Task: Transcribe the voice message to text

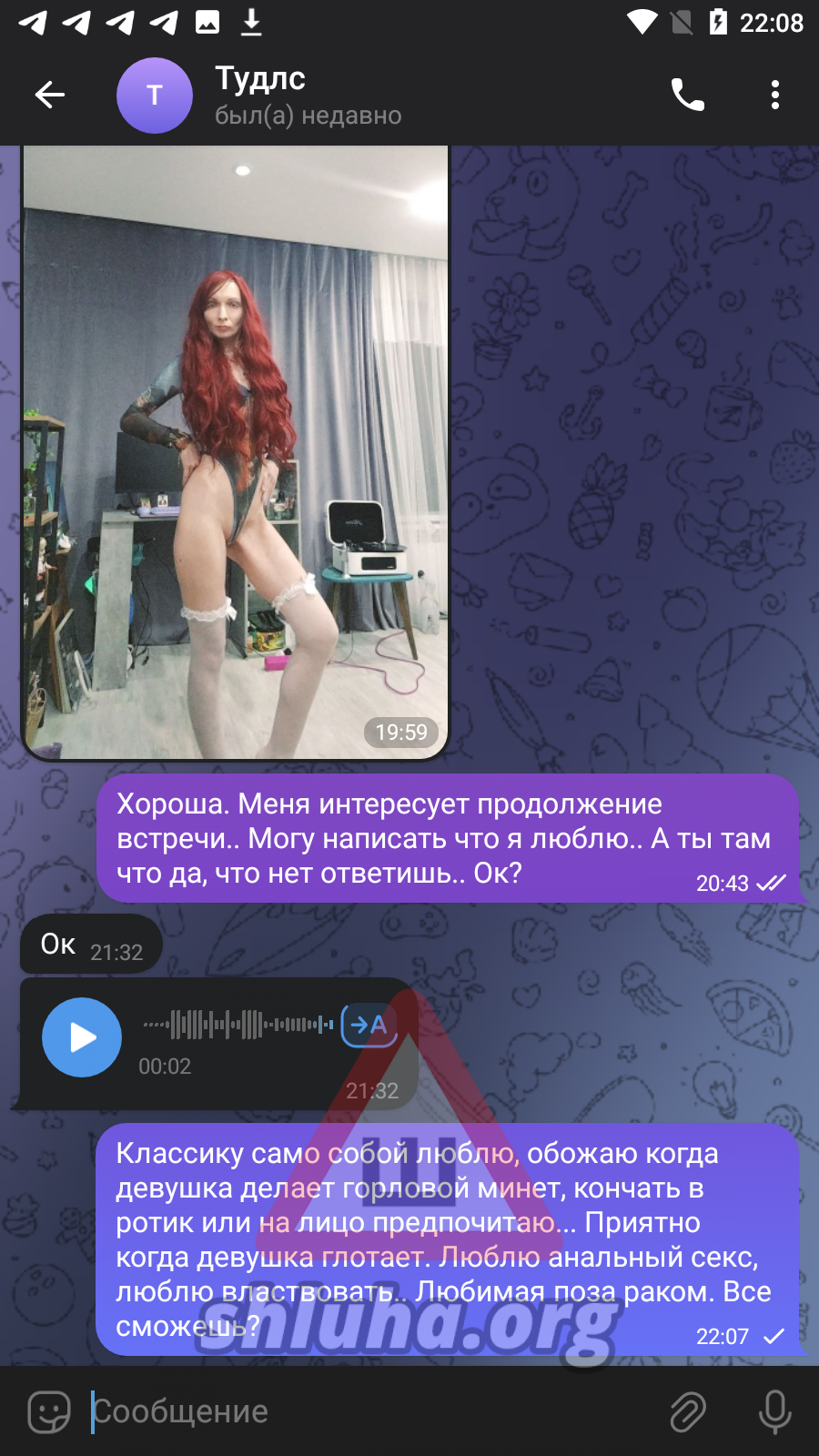Action: point(369,1026)
